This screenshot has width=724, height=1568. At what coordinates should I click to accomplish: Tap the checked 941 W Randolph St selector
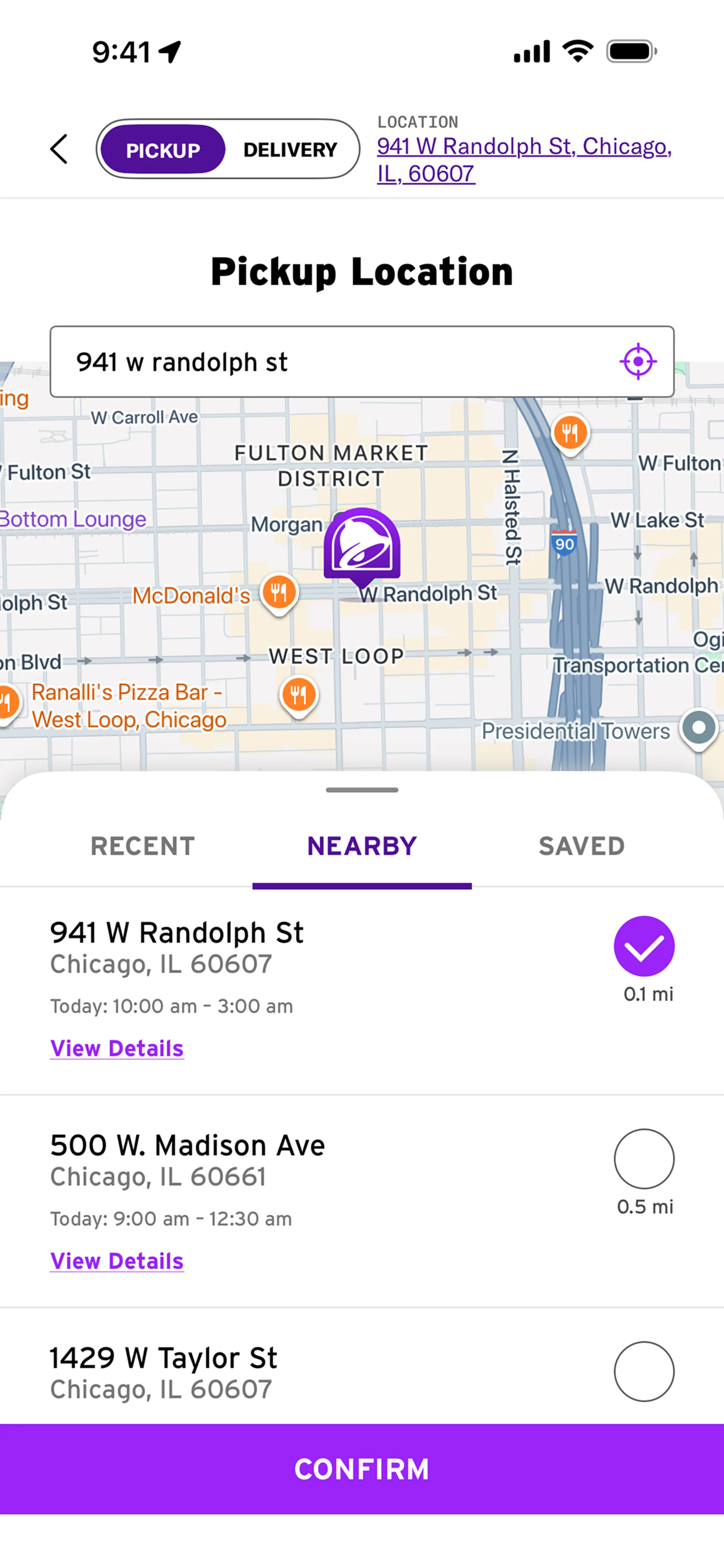coord(644,947)
